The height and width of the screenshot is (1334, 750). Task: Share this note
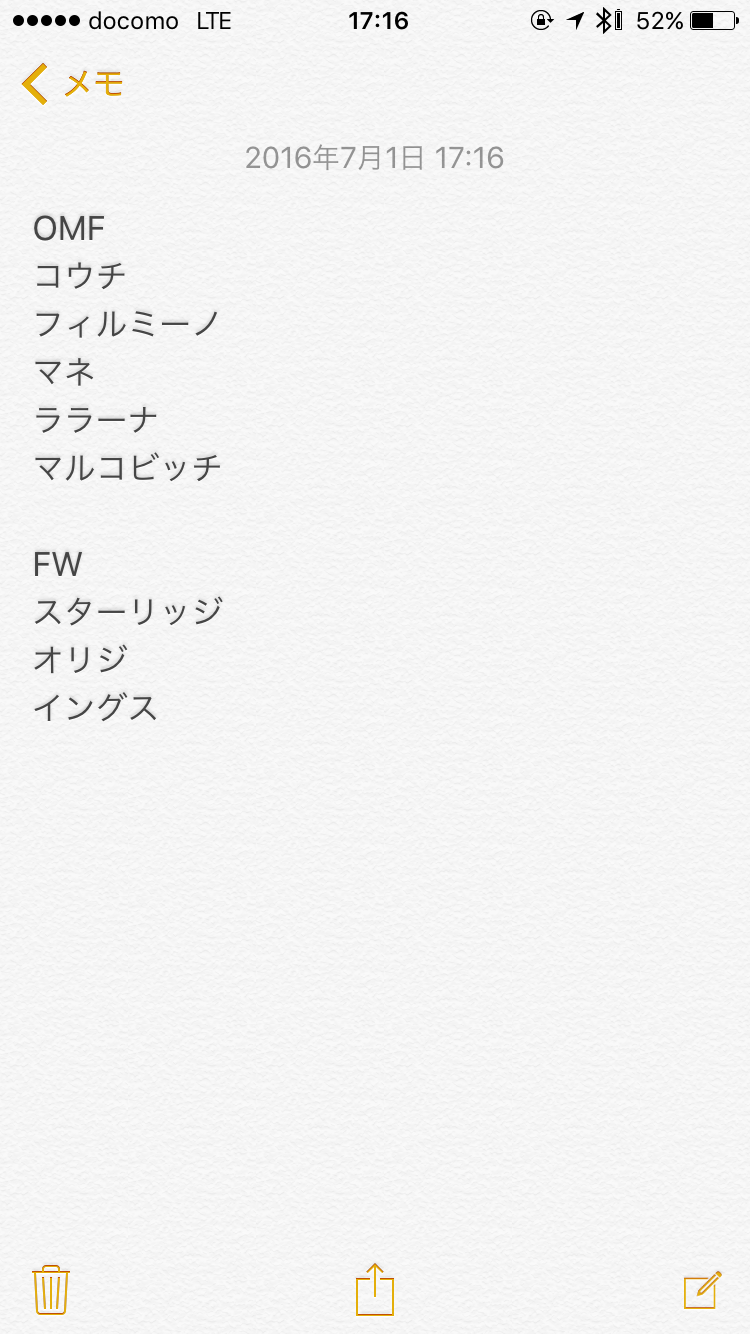point(375,1289)
